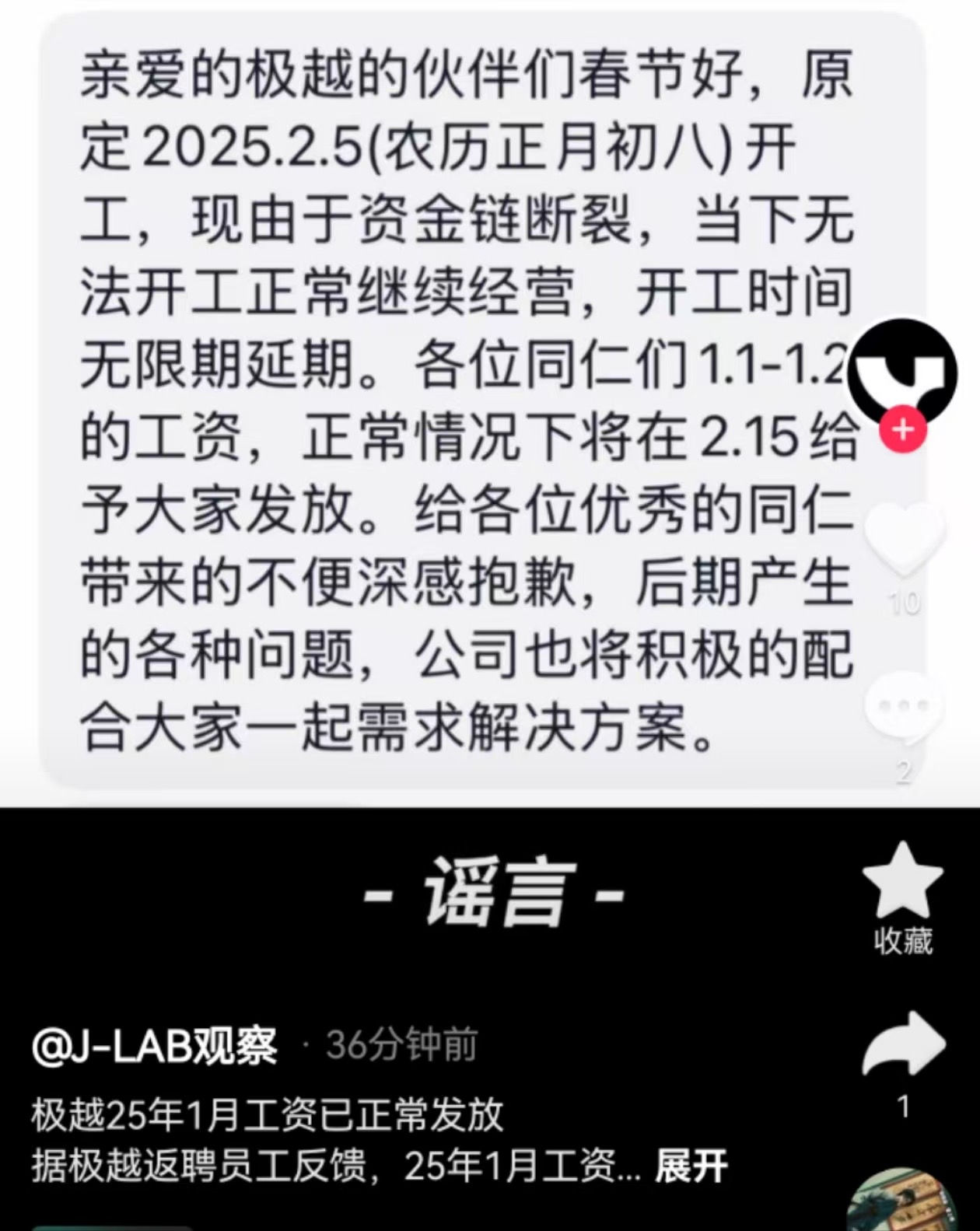Open the comments bubble icon

[x=902, y=706]
